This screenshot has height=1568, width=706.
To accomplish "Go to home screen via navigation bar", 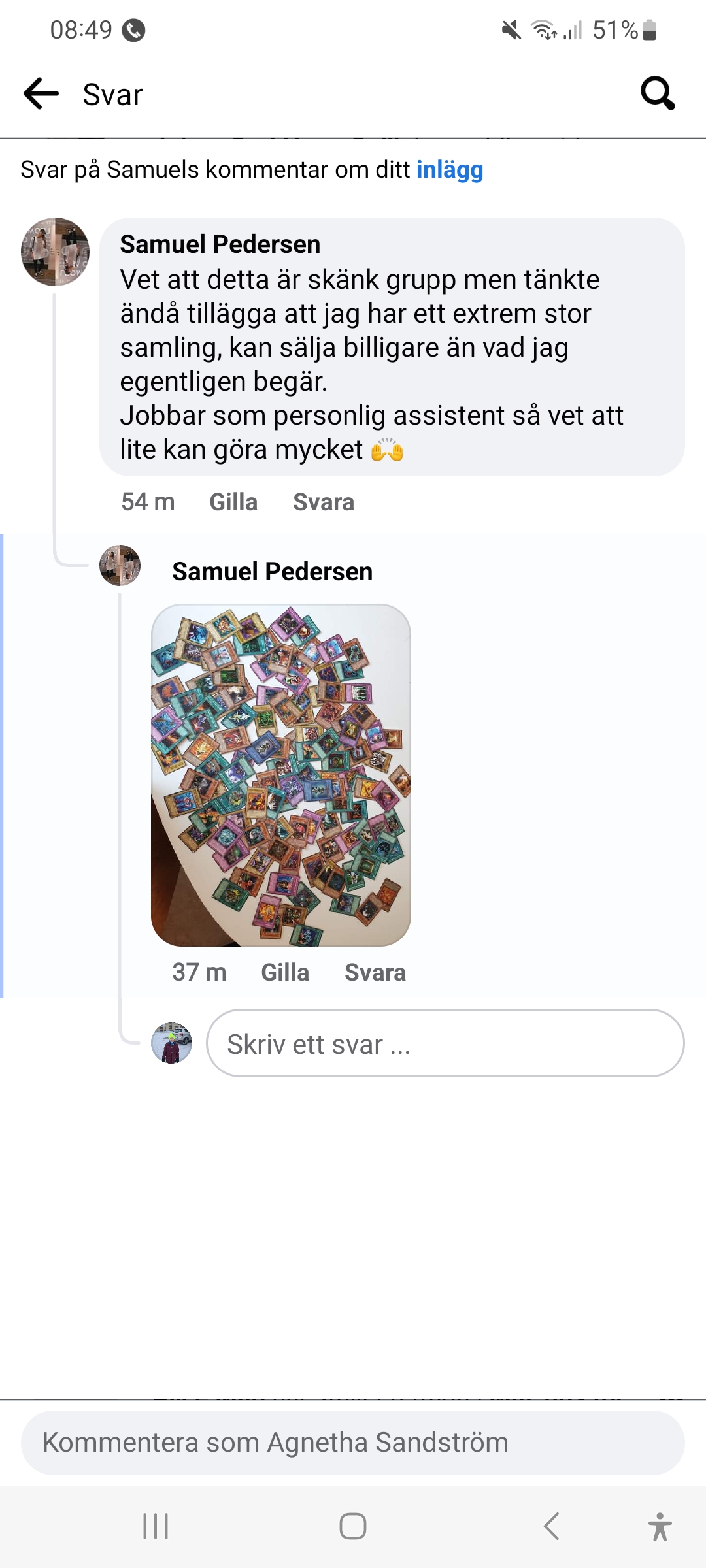I will pos(353,1526).
